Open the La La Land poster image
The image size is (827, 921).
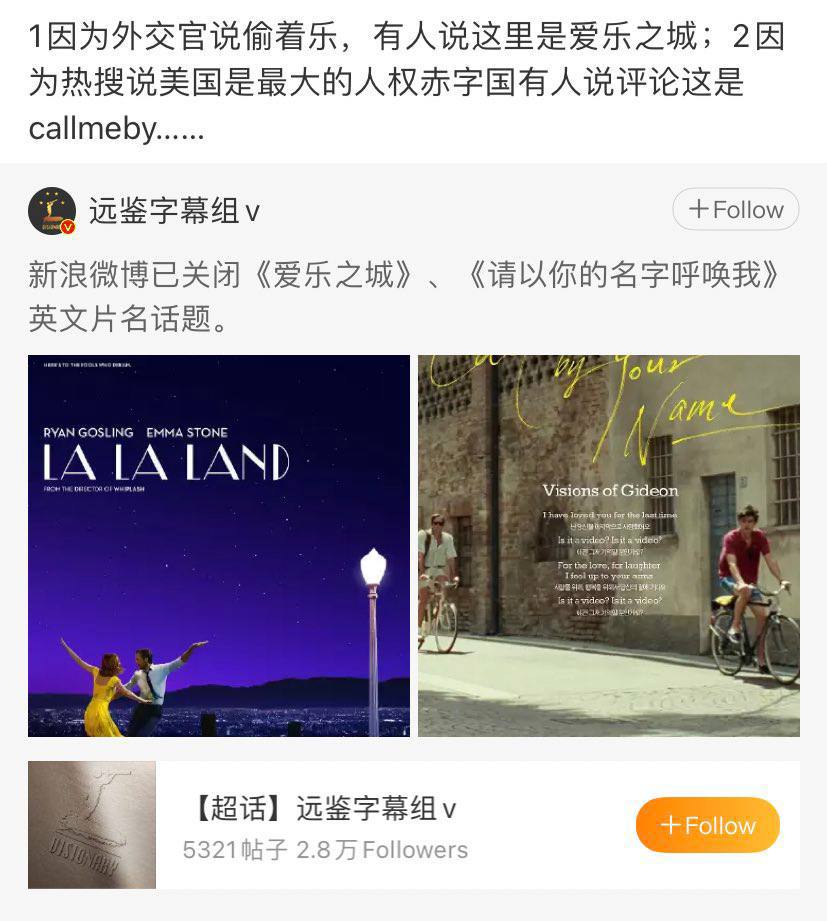coord(219,546)
